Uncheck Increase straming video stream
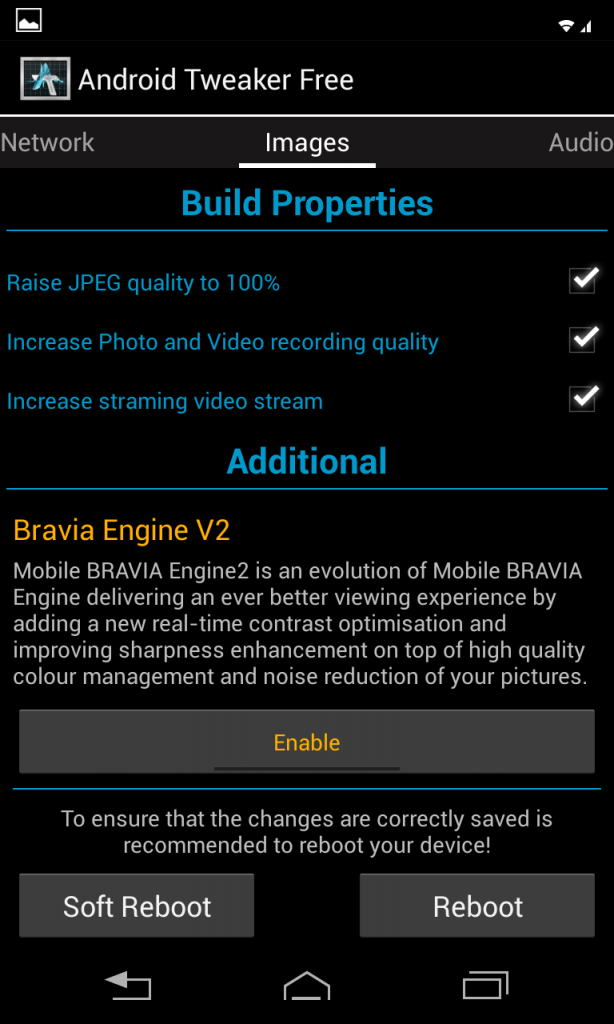Screen dimensions: 614x1024 (x=583, y=399)
